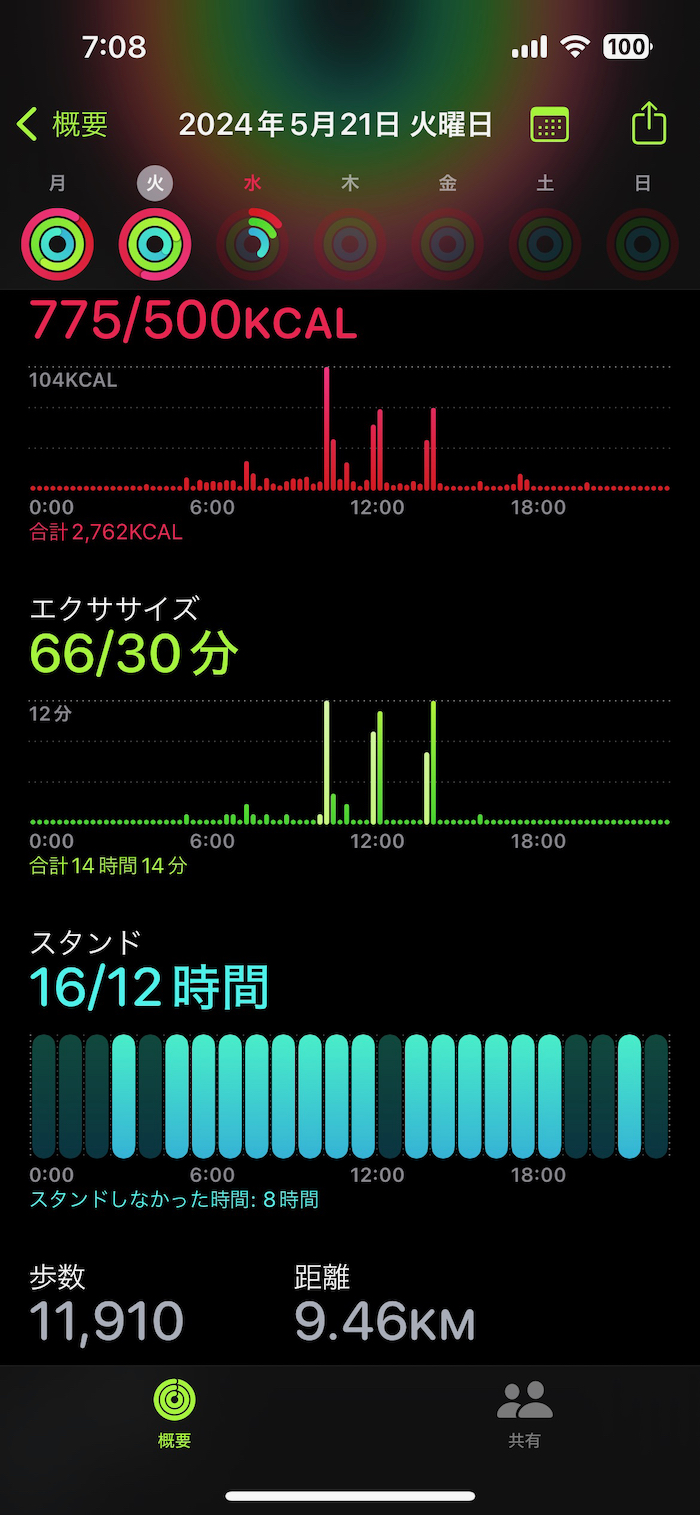Select Sunday's activity rings
The image size is (700, 1515).
click(642, 243)
